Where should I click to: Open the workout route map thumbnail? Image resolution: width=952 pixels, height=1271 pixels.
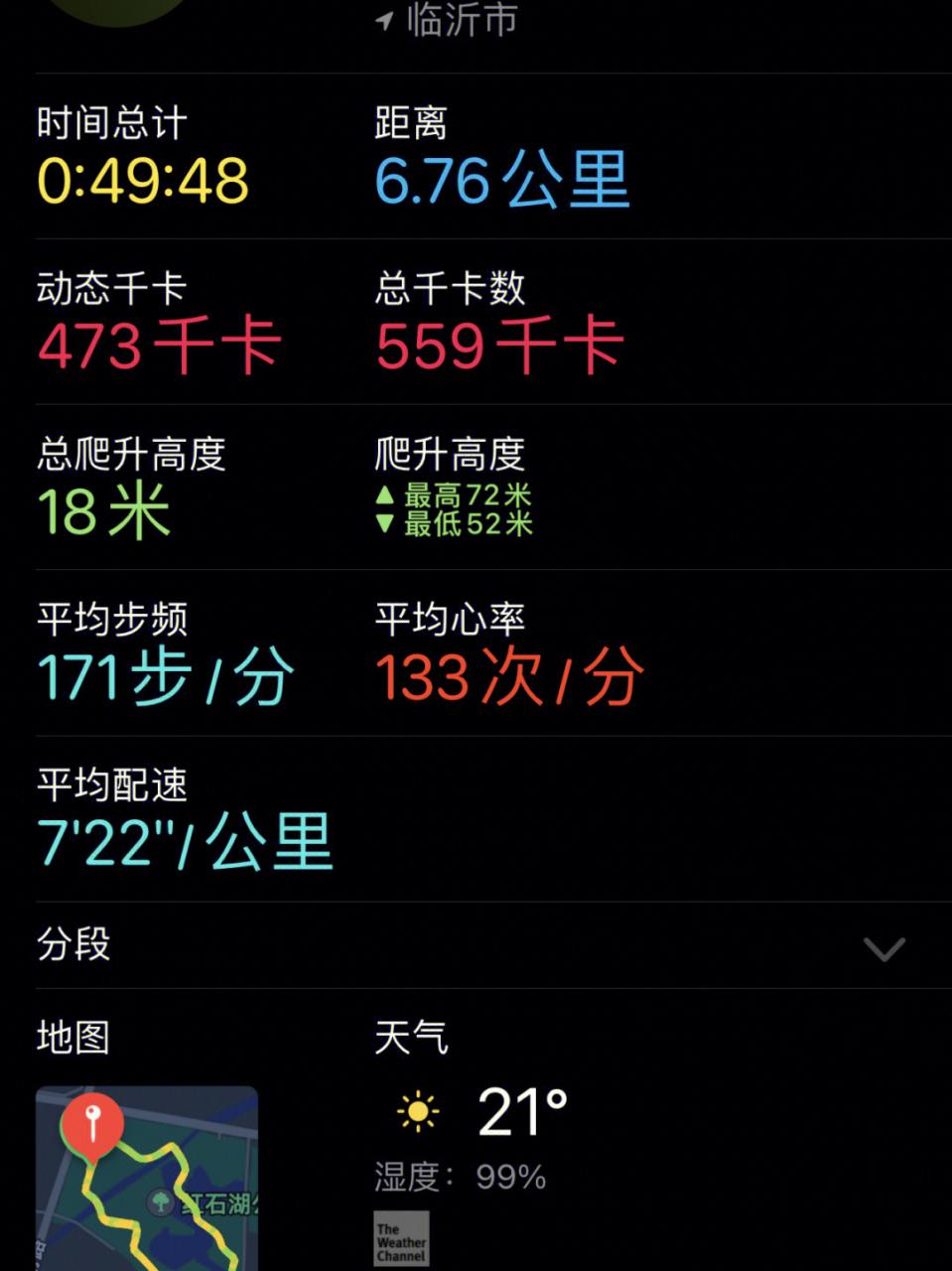point(147,1179)
